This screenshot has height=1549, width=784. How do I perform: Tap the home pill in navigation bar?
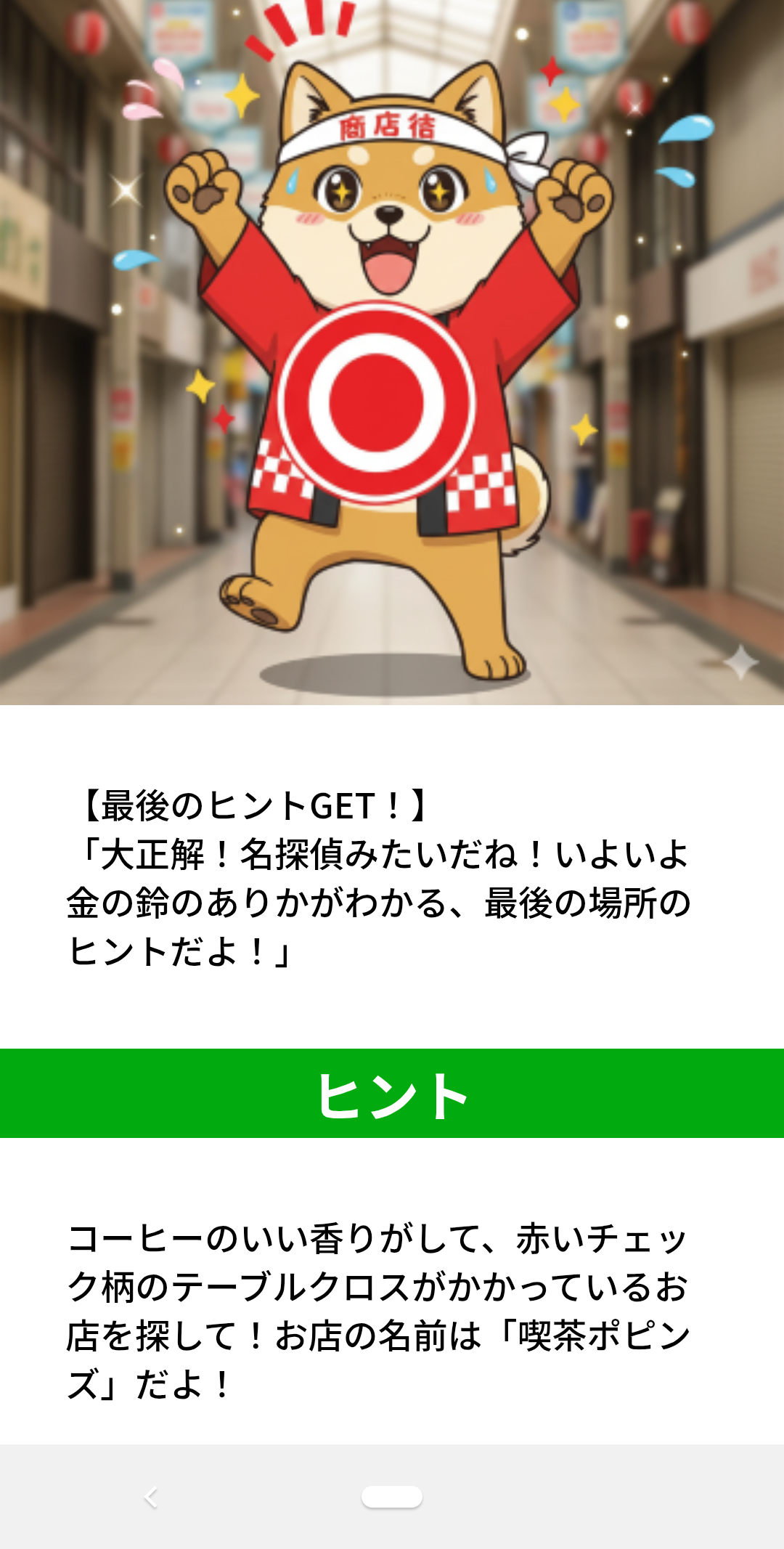click(x=392, y=1497)
